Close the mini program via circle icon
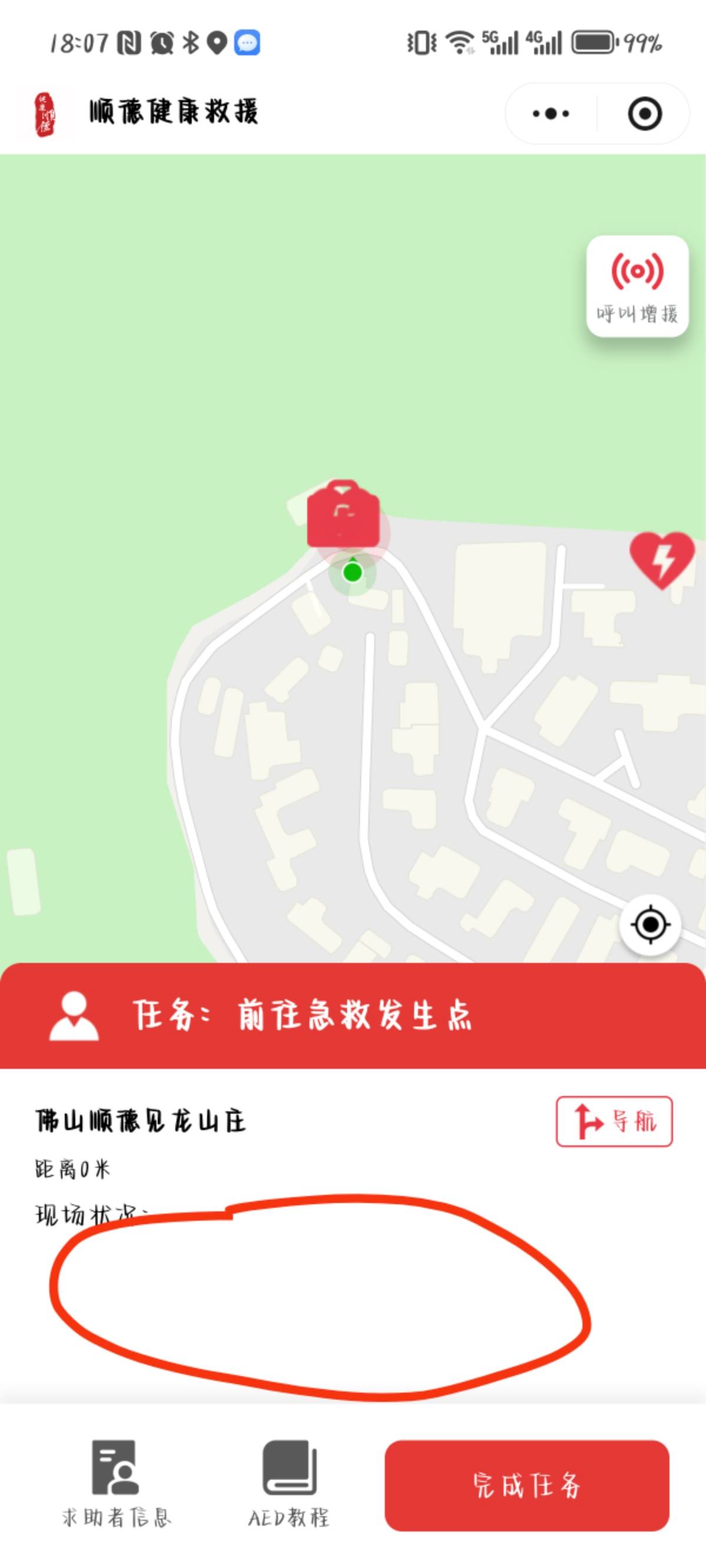This screenshot has width=706, height=1568. point(644,114)
